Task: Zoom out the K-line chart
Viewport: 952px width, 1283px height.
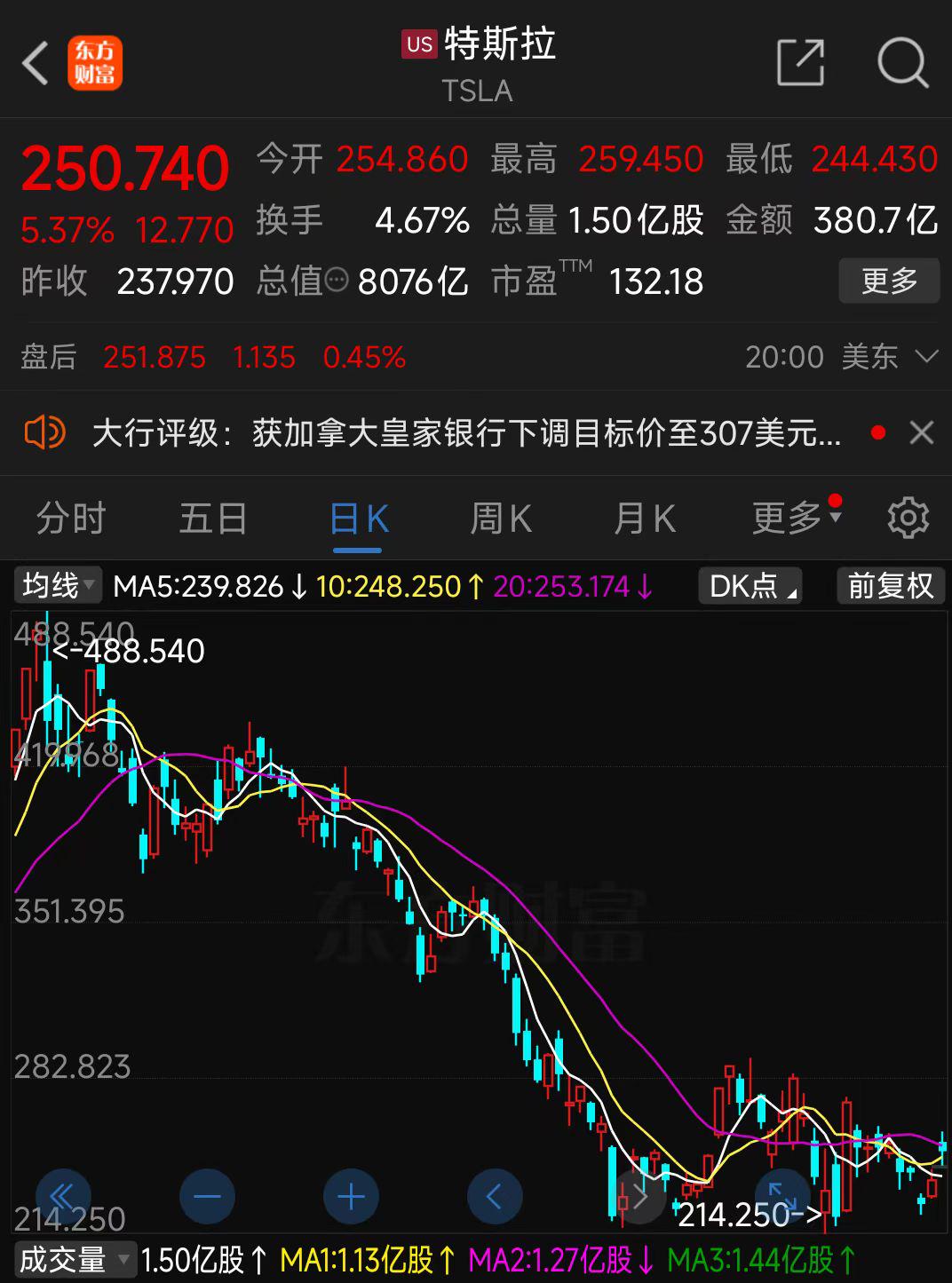Action: point(207,1197)
